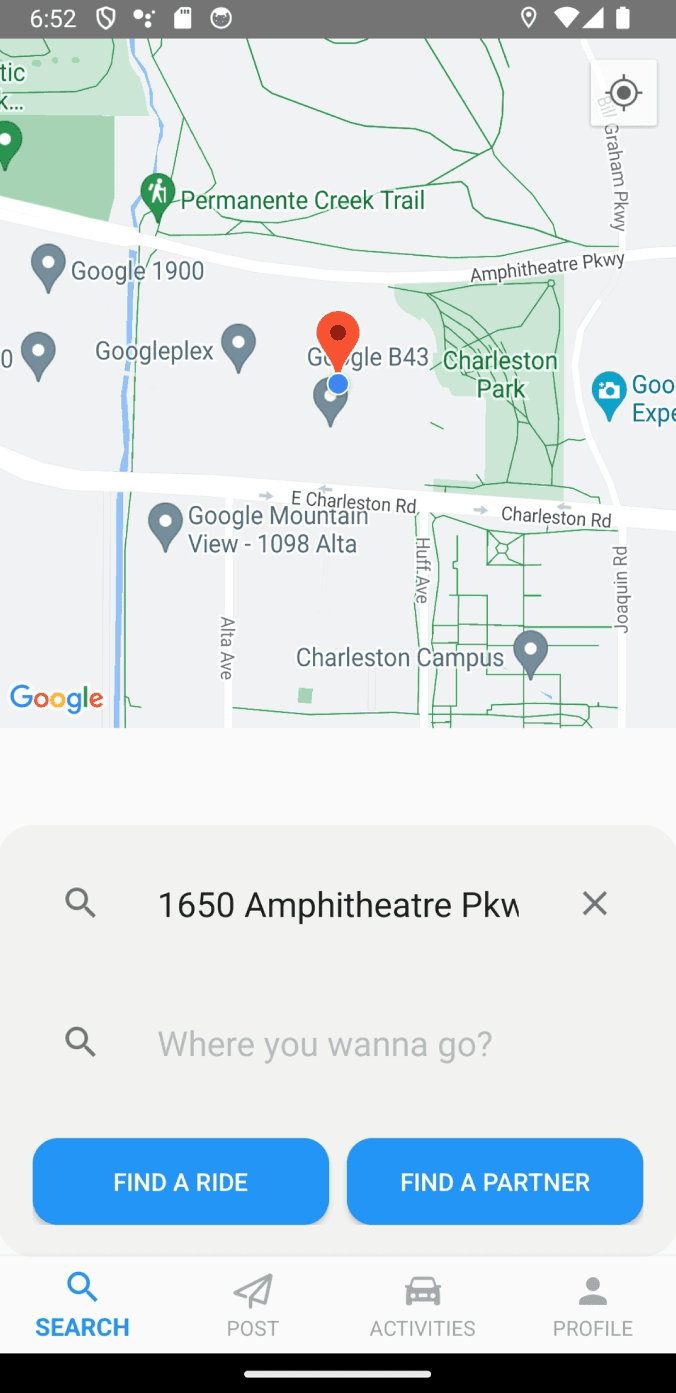676x1393 pixels.
Task: Select the Search tab
Action: [x=83, y=1305]
